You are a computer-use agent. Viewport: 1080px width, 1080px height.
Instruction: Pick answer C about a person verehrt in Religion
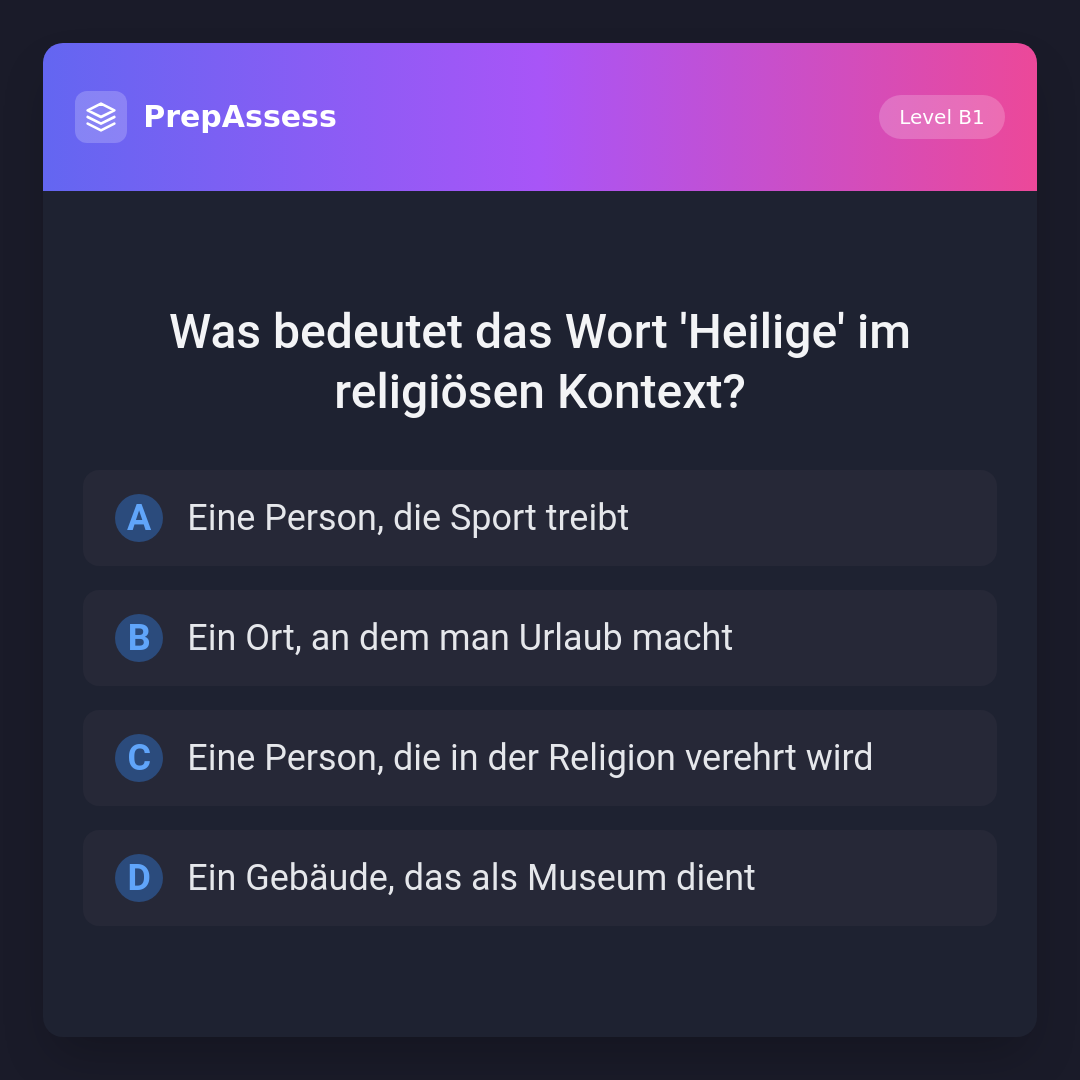coord(540,758)
